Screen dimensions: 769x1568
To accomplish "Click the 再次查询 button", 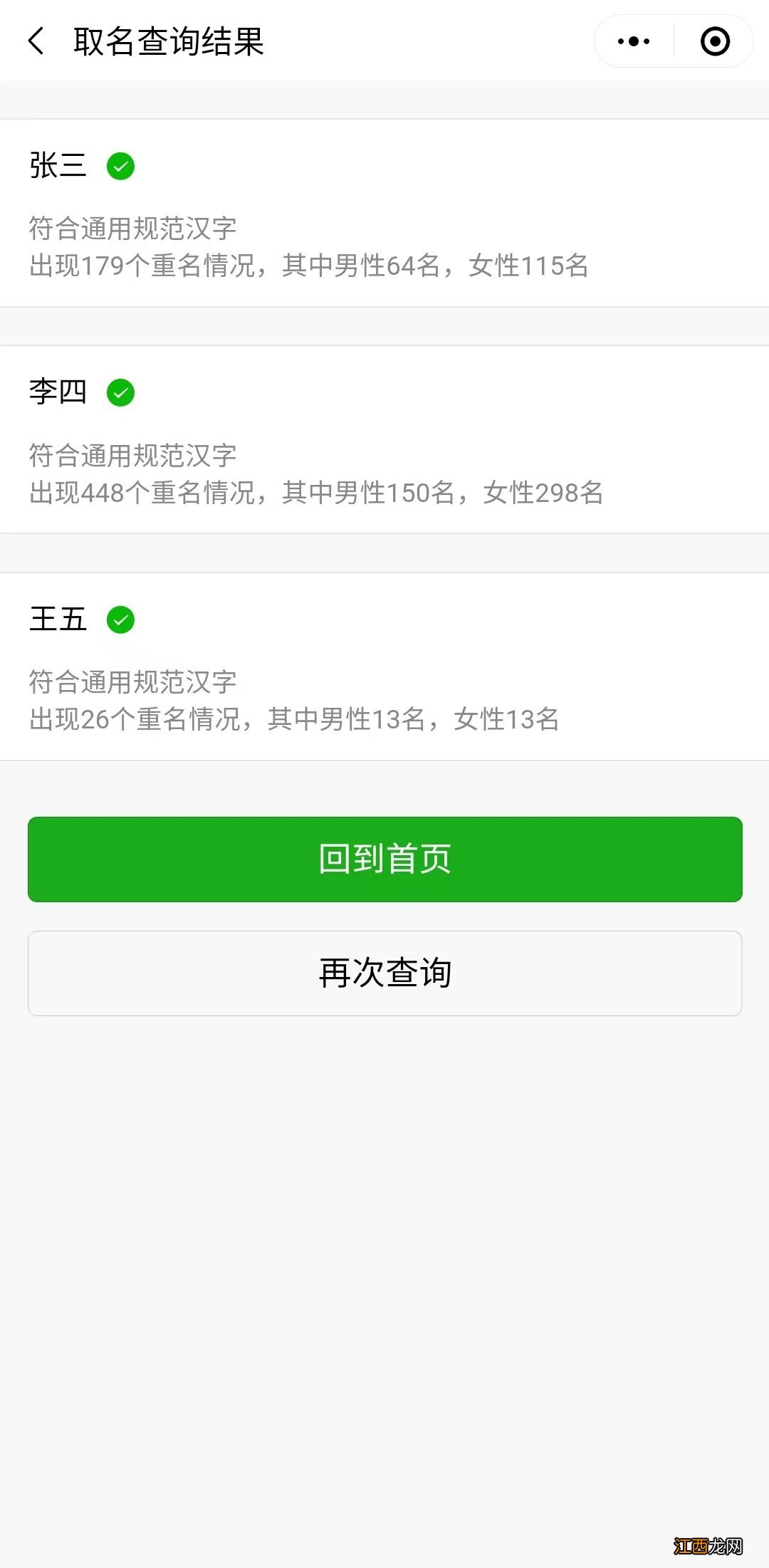I will (384, 973).
